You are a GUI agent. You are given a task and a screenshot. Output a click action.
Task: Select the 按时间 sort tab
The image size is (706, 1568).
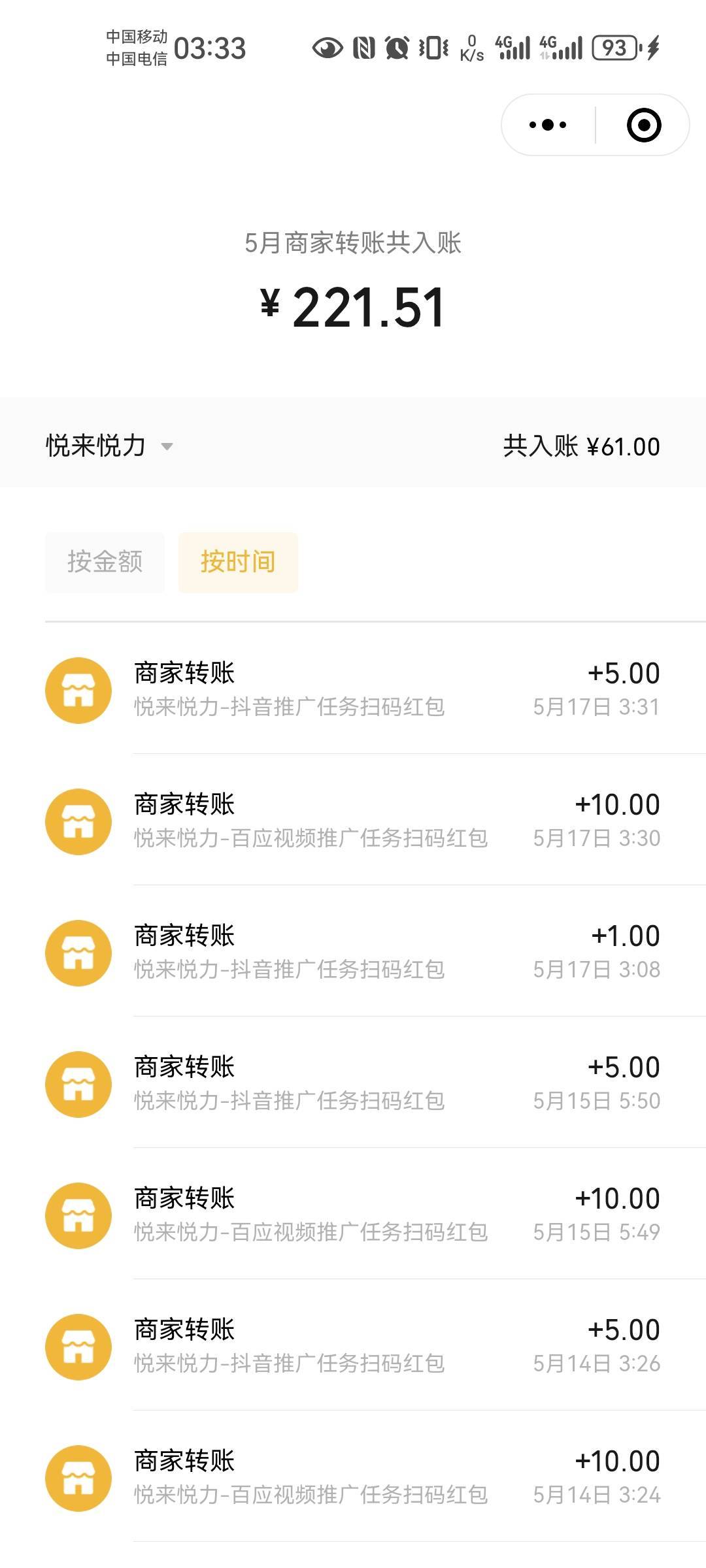pos(238,562)
